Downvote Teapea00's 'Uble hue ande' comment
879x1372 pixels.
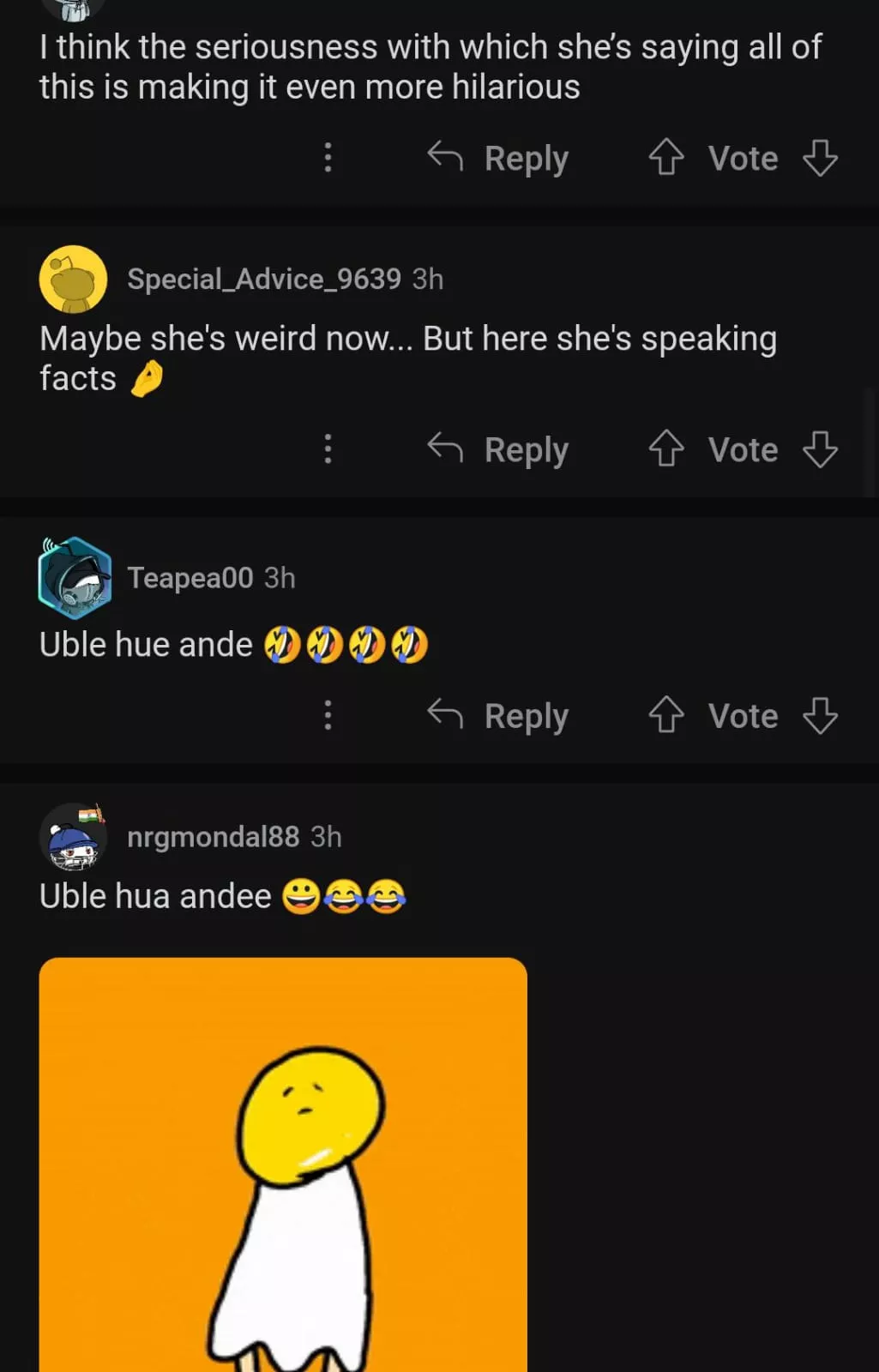(821, 715)
